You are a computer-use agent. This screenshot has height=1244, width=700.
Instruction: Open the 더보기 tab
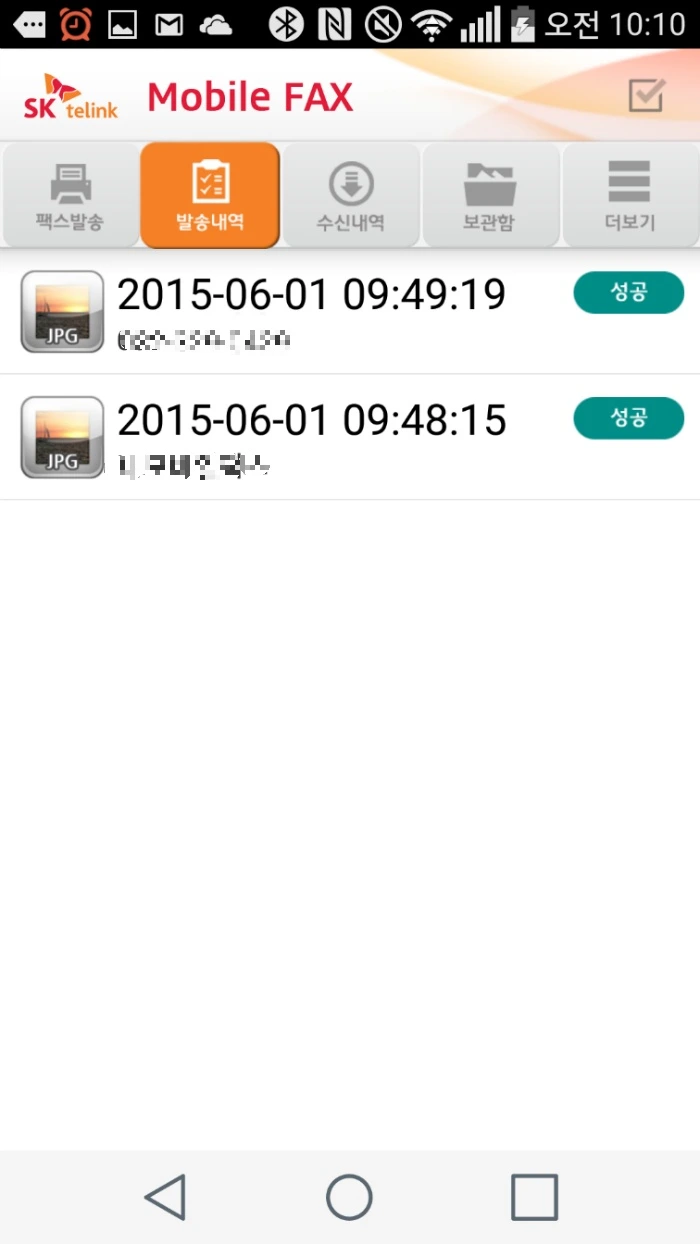(630, 195)
